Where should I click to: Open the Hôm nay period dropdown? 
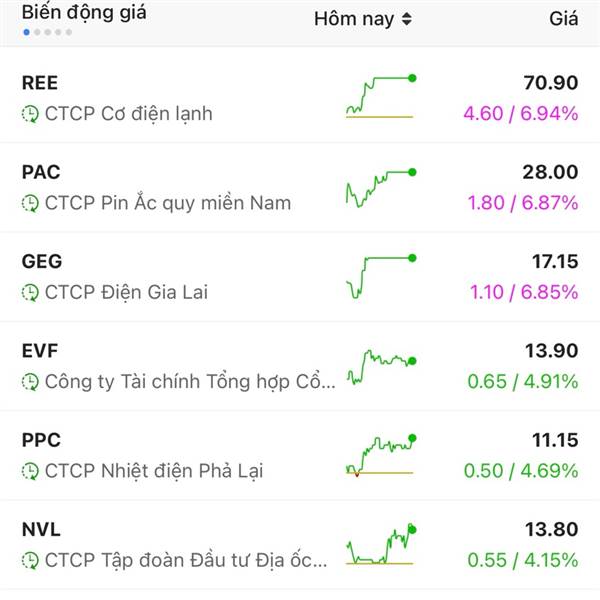(362, 19)
